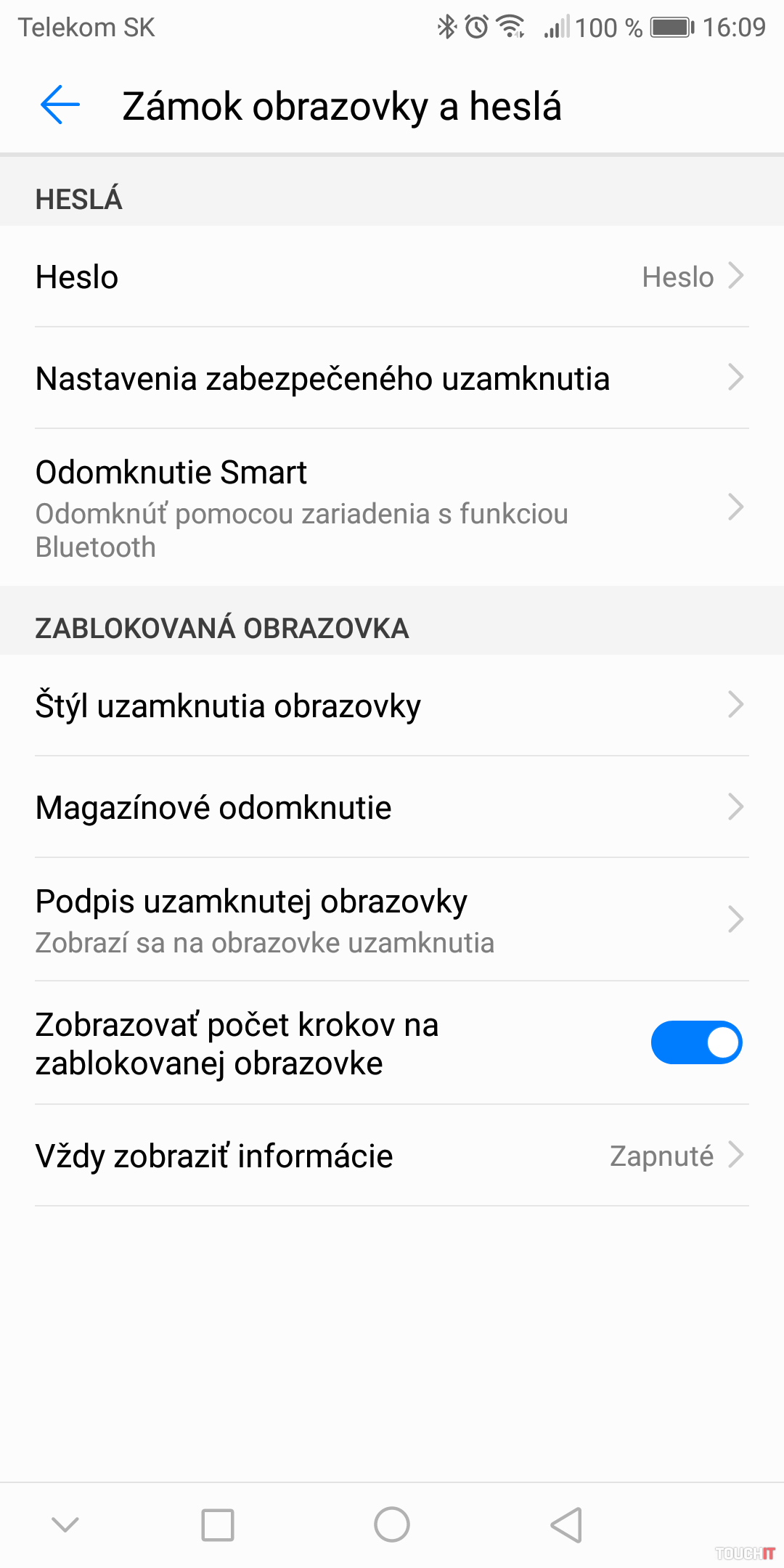Image resolution: width=784 pixels, height=1568 pixels.
Task: Tap the system back triangle button
Action: tap(566, 1524)
